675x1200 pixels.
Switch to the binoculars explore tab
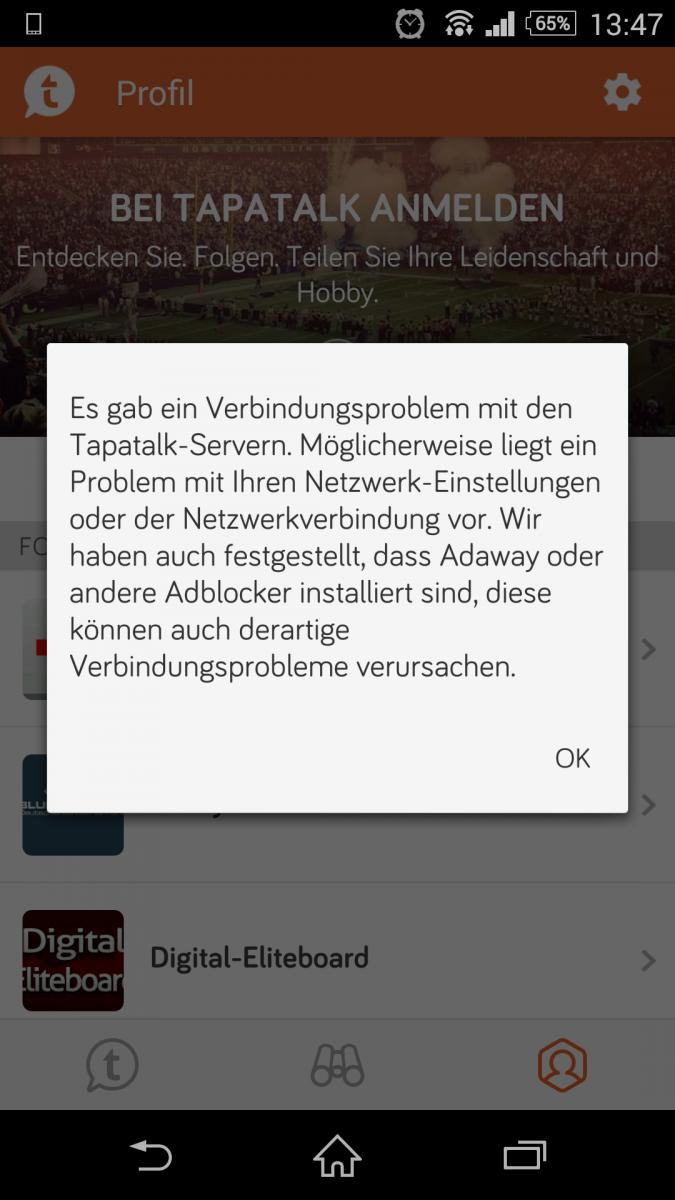(x=337, y=1065)
